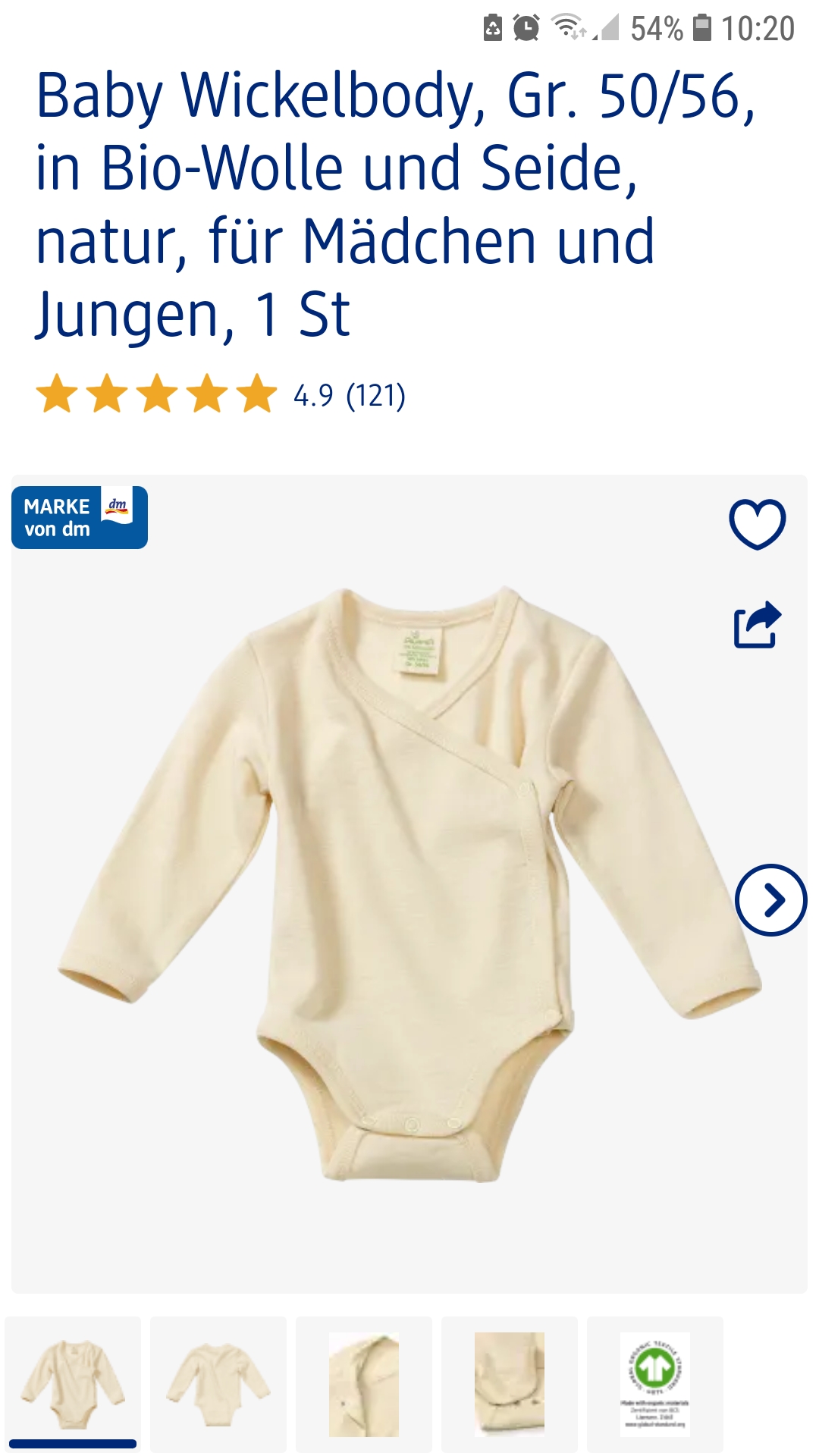This screenshot has width=819, height=1456.
Task: Select the fourth thumbnail with snap buttons
Action: [x=510, y=1385]
